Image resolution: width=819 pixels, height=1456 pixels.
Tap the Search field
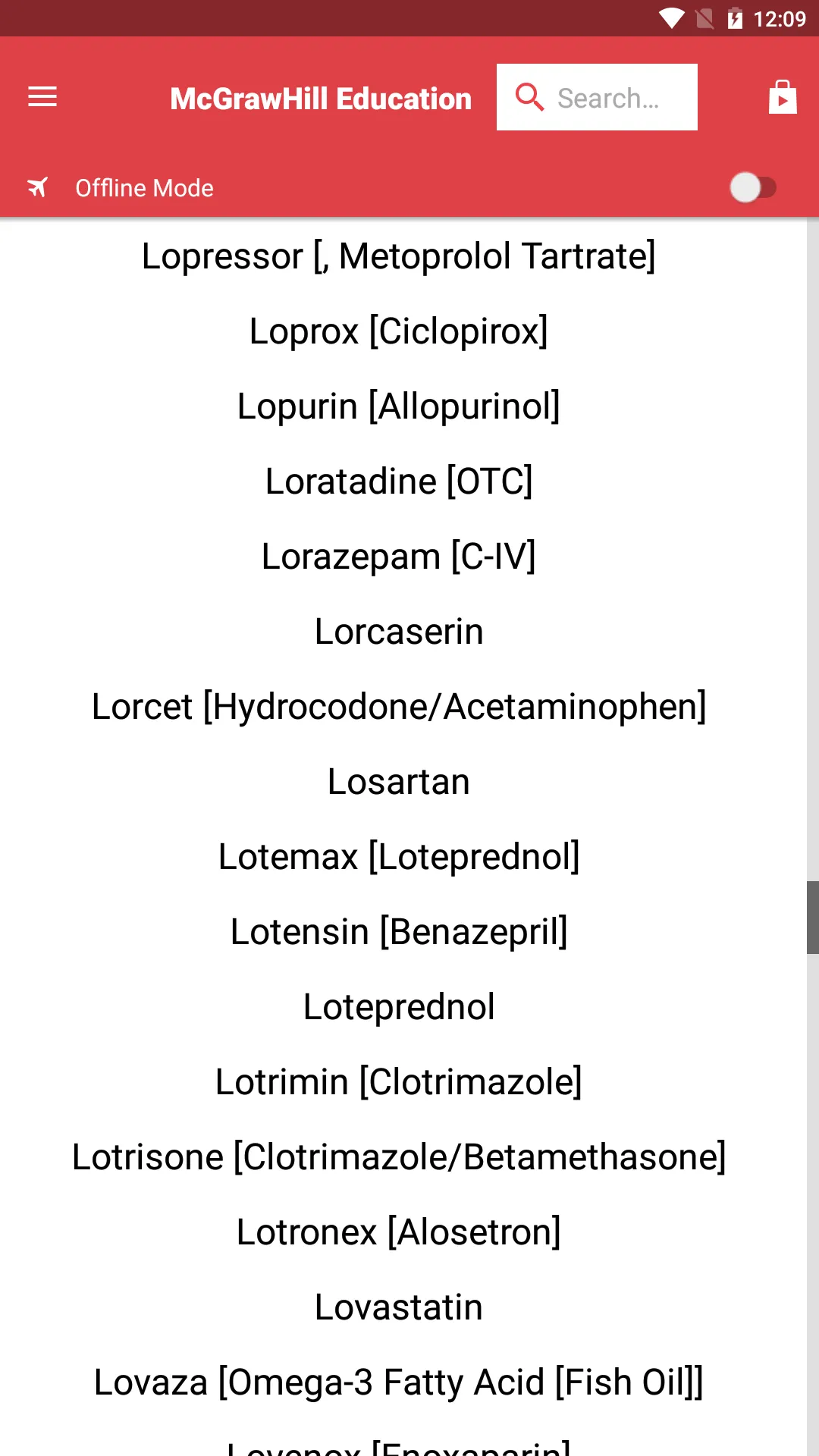[x=597, y=97]
